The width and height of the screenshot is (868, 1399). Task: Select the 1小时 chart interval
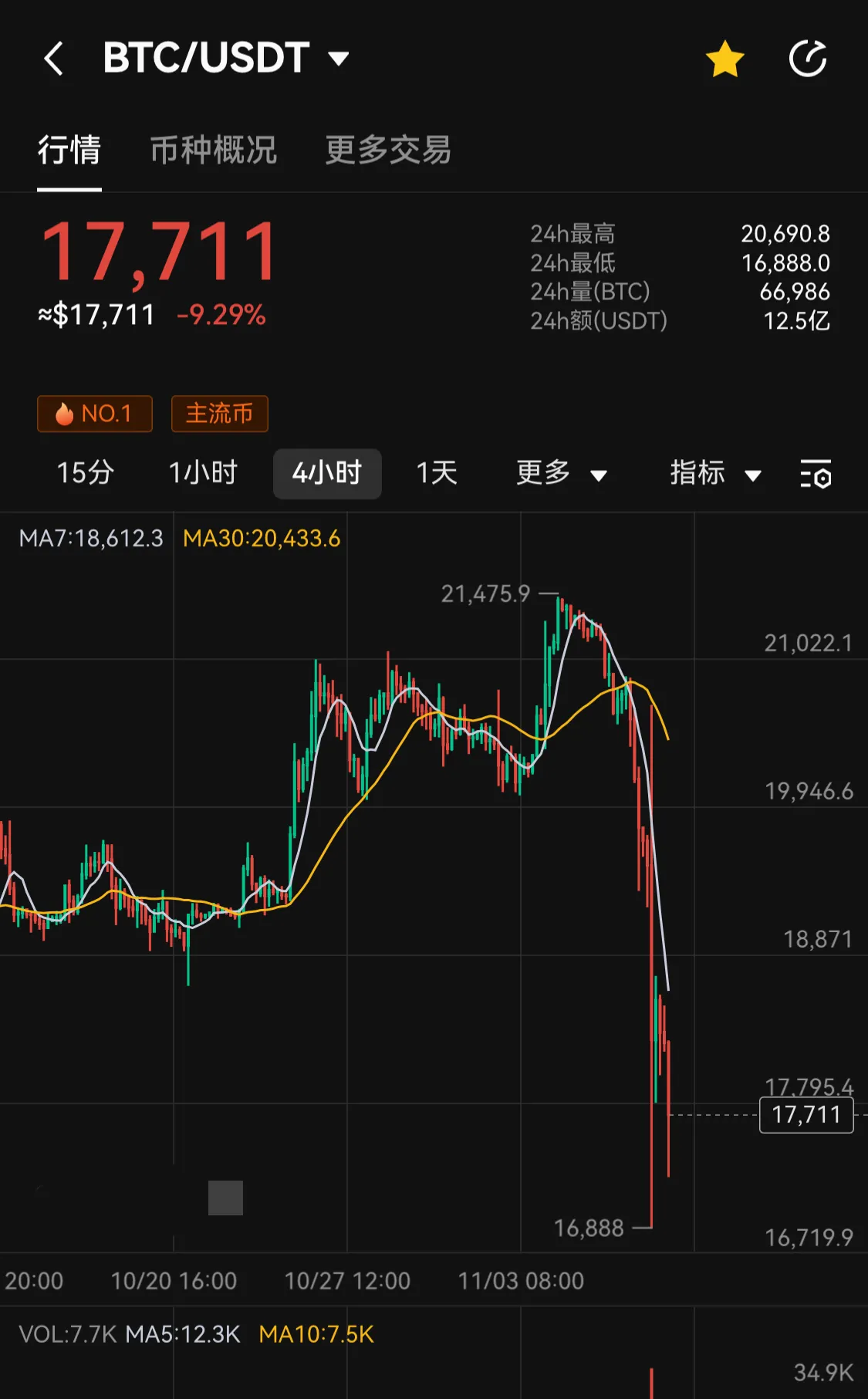[x=203, y=473]
